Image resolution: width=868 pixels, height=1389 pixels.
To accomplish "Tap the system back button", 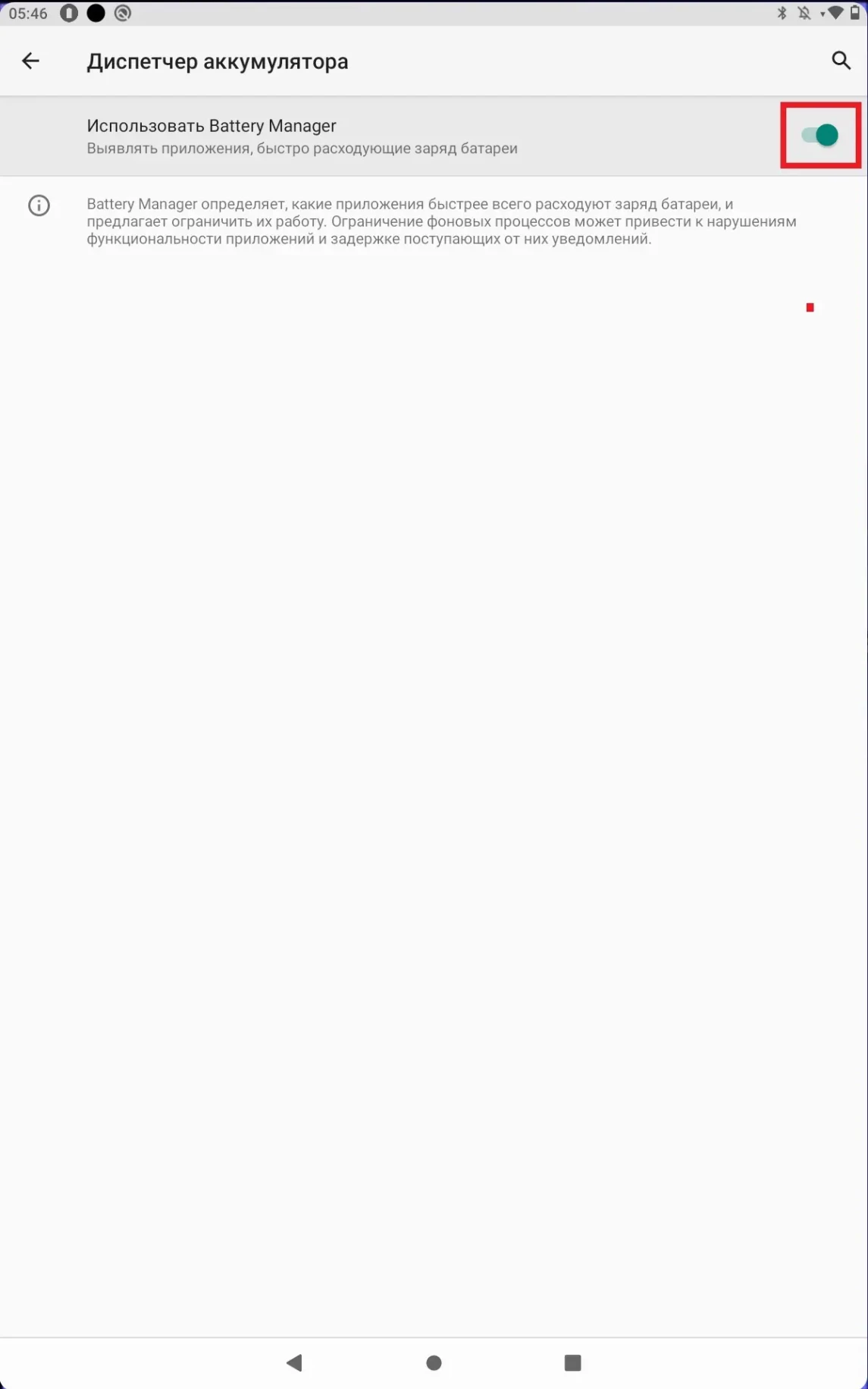I will coord(295,1362).
